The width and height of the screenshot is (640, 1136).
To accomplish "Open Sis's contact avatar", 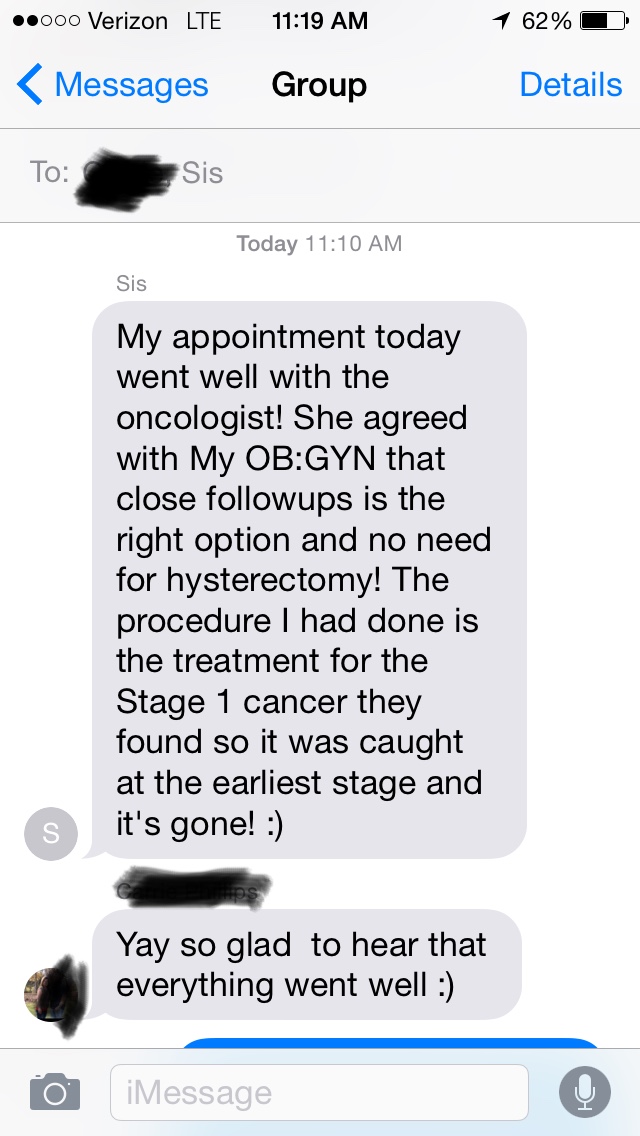I will click(50, 833).
